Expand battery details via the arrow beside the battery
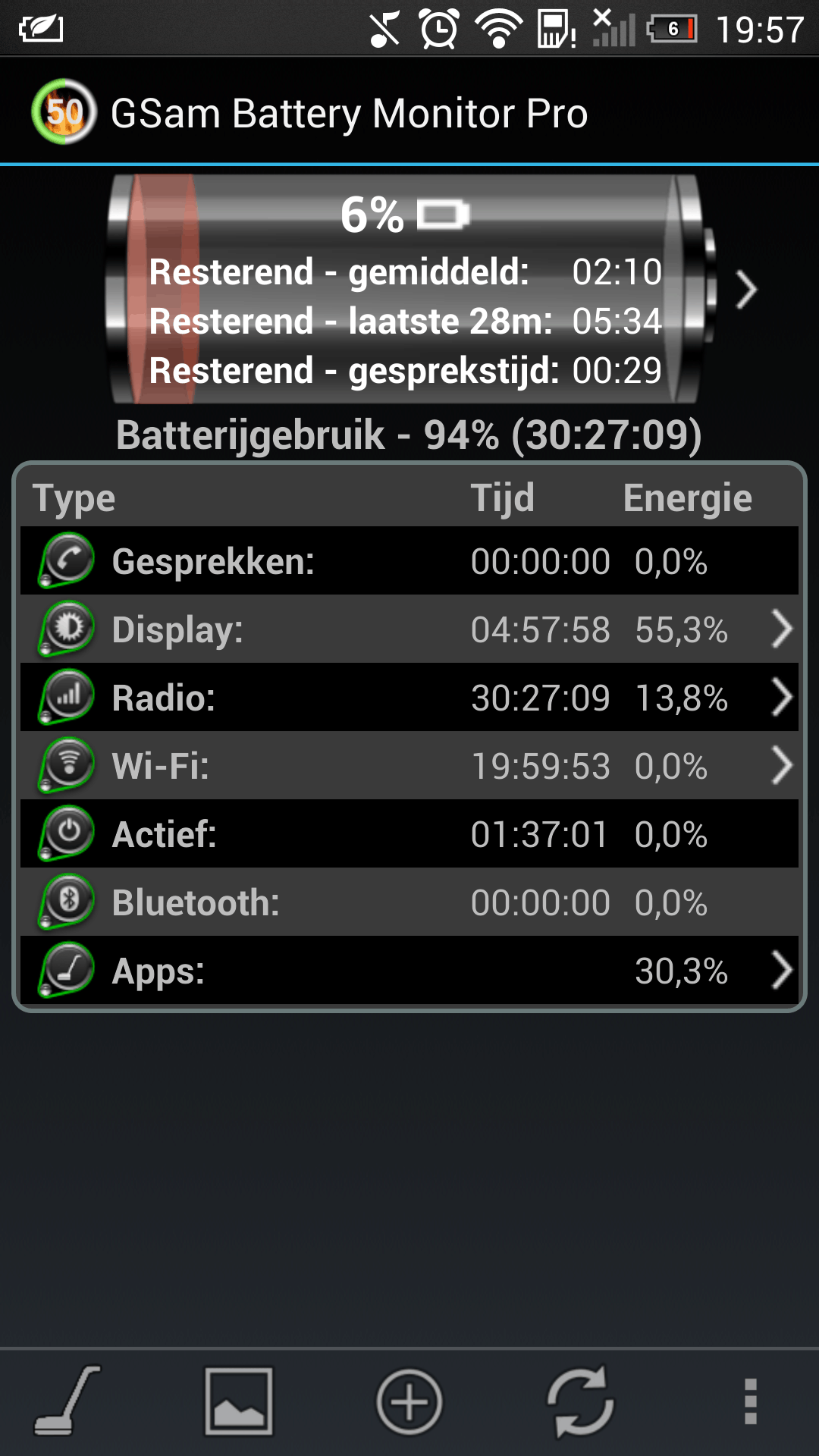The image size is (819, 1456). click(x=746, y=290)
